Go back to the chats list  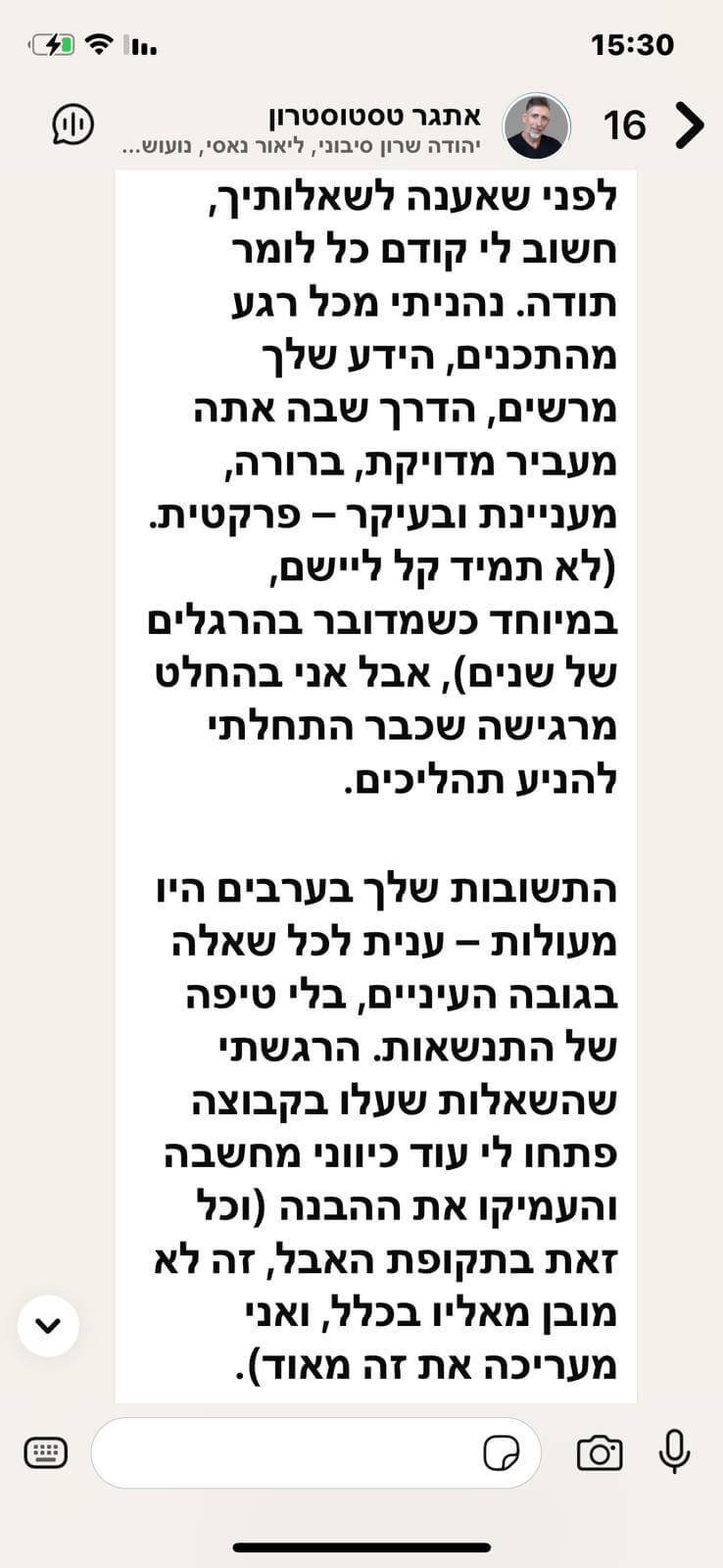click(689, 125)
